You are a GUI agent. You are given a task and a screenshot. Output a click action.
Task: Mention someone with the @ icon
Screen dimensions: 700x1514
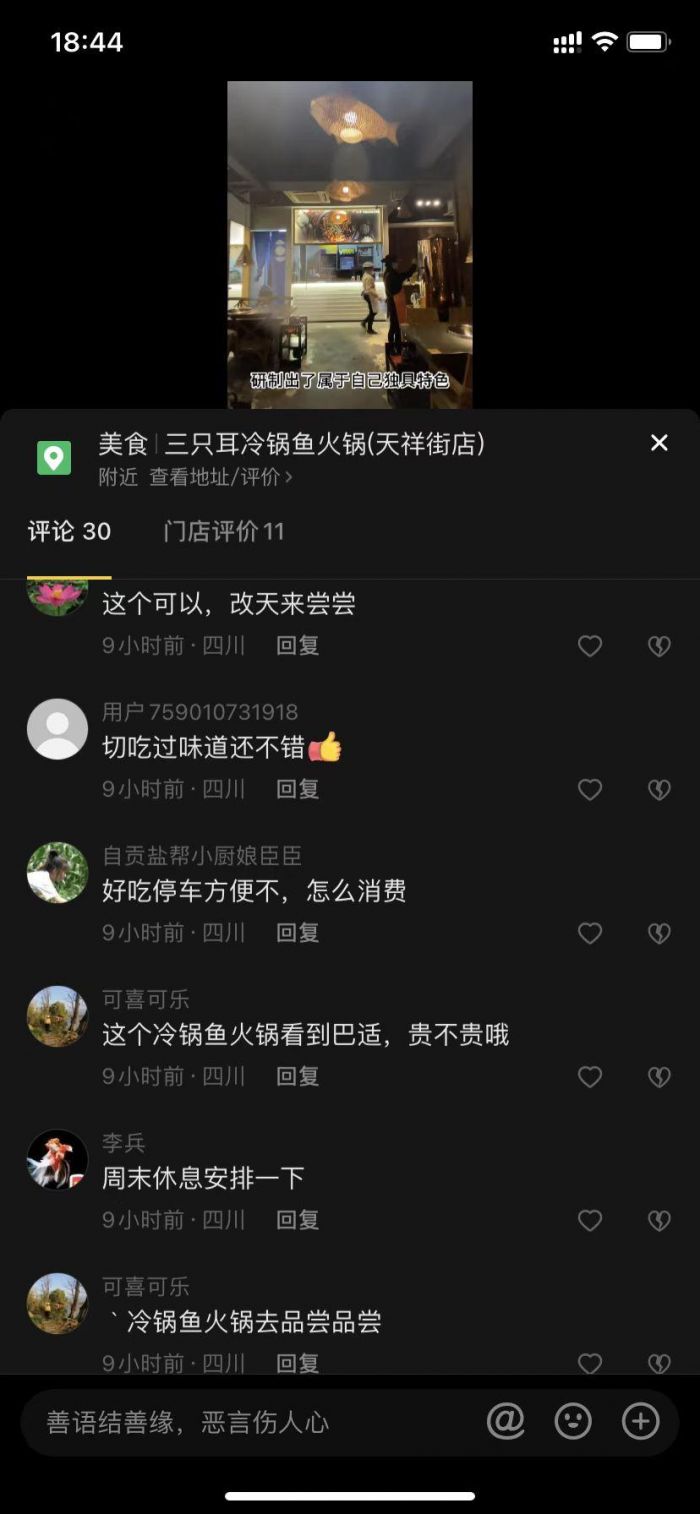tap(506, 1421)
